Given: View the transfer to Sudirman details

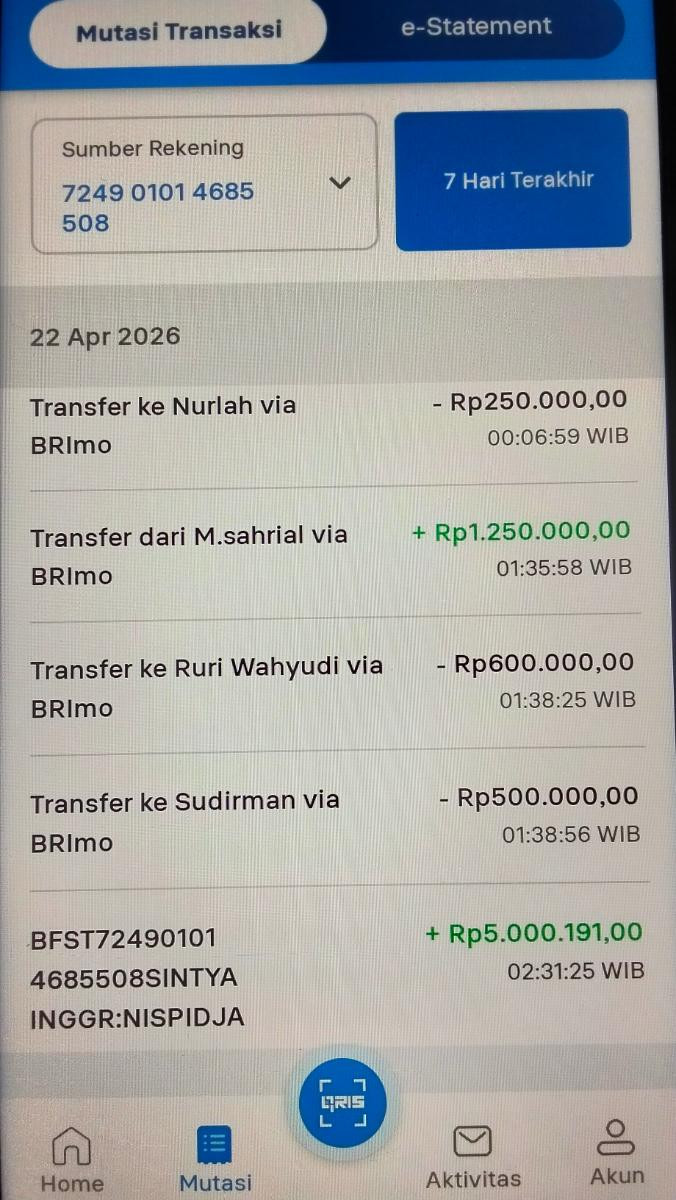Looking at the screenshot, I should click(330, 820).
